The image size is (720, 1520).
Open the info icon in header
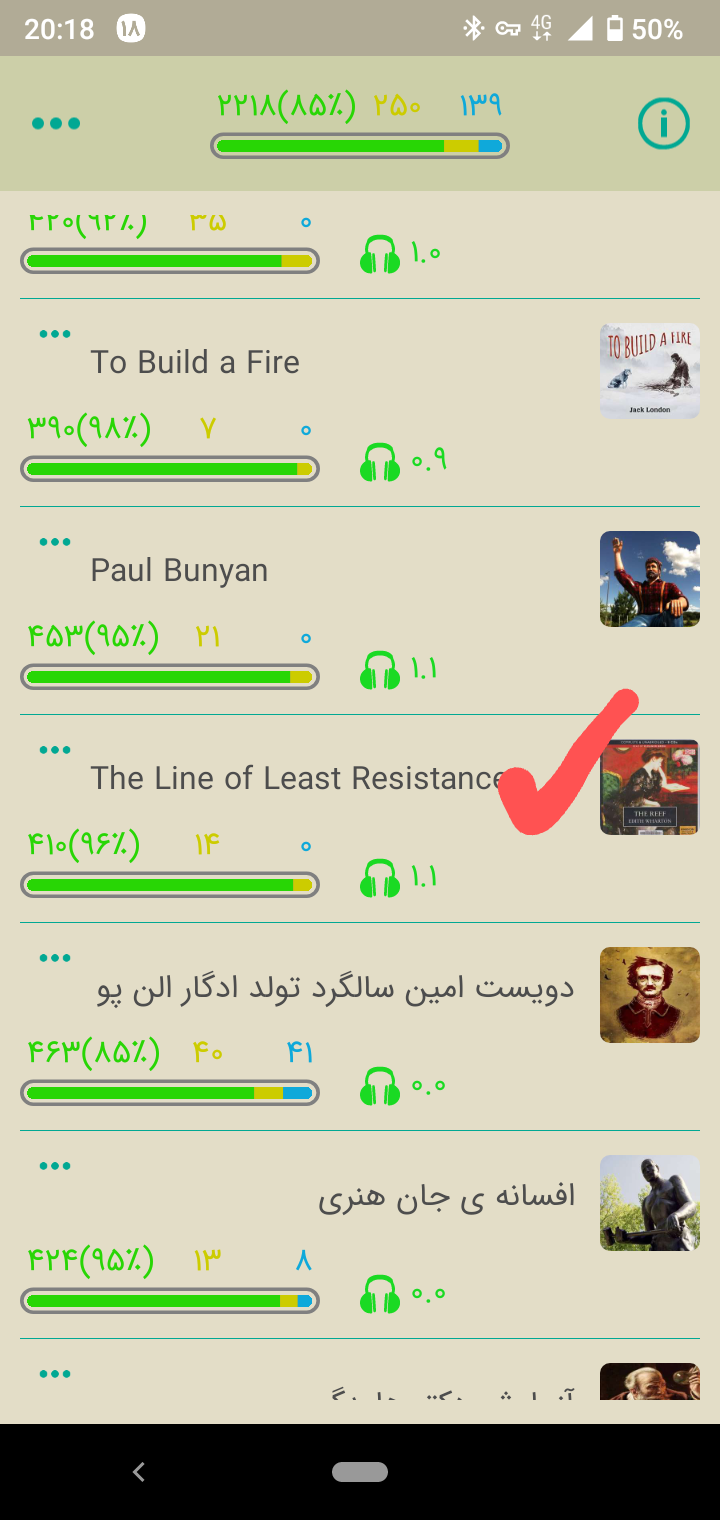pyautogui.click(x=664, y=124)
